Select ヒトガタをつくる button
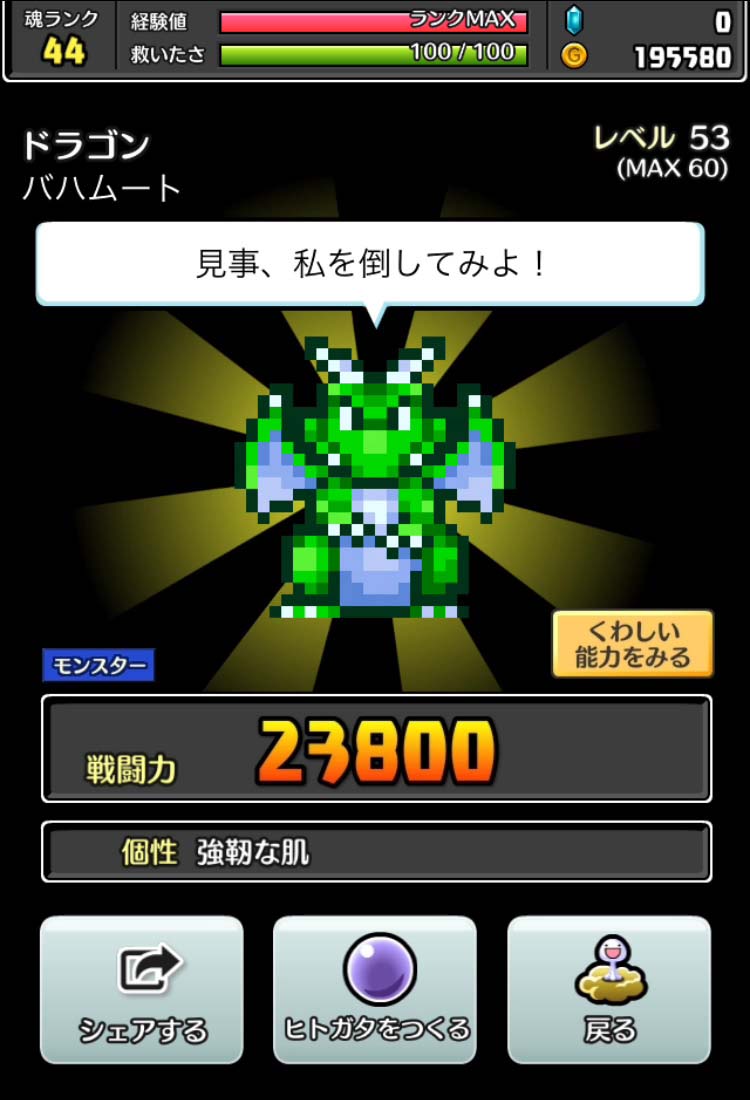The width and height of the screenshot is (750, 1100). coord(375,989)
